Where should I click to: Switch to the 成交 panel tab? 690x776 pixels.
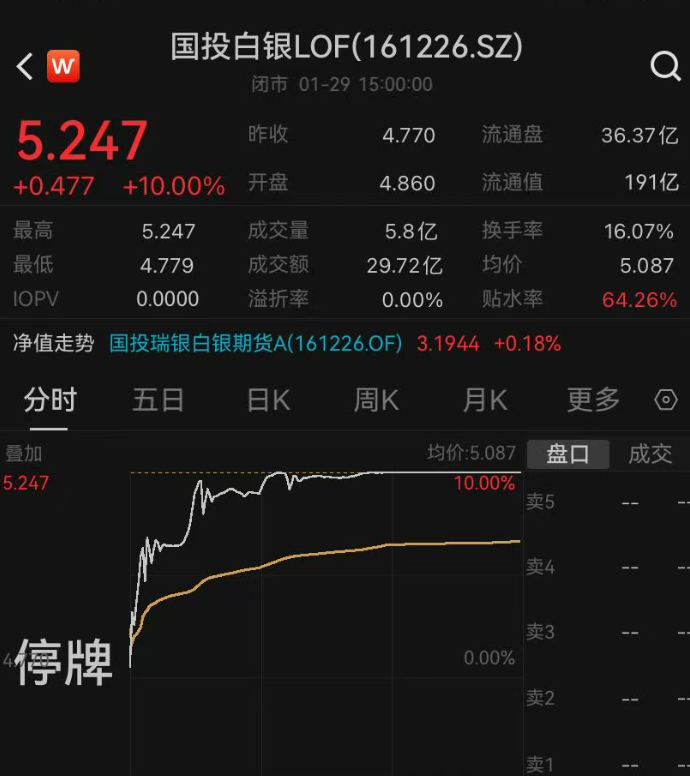click(650, 454)
